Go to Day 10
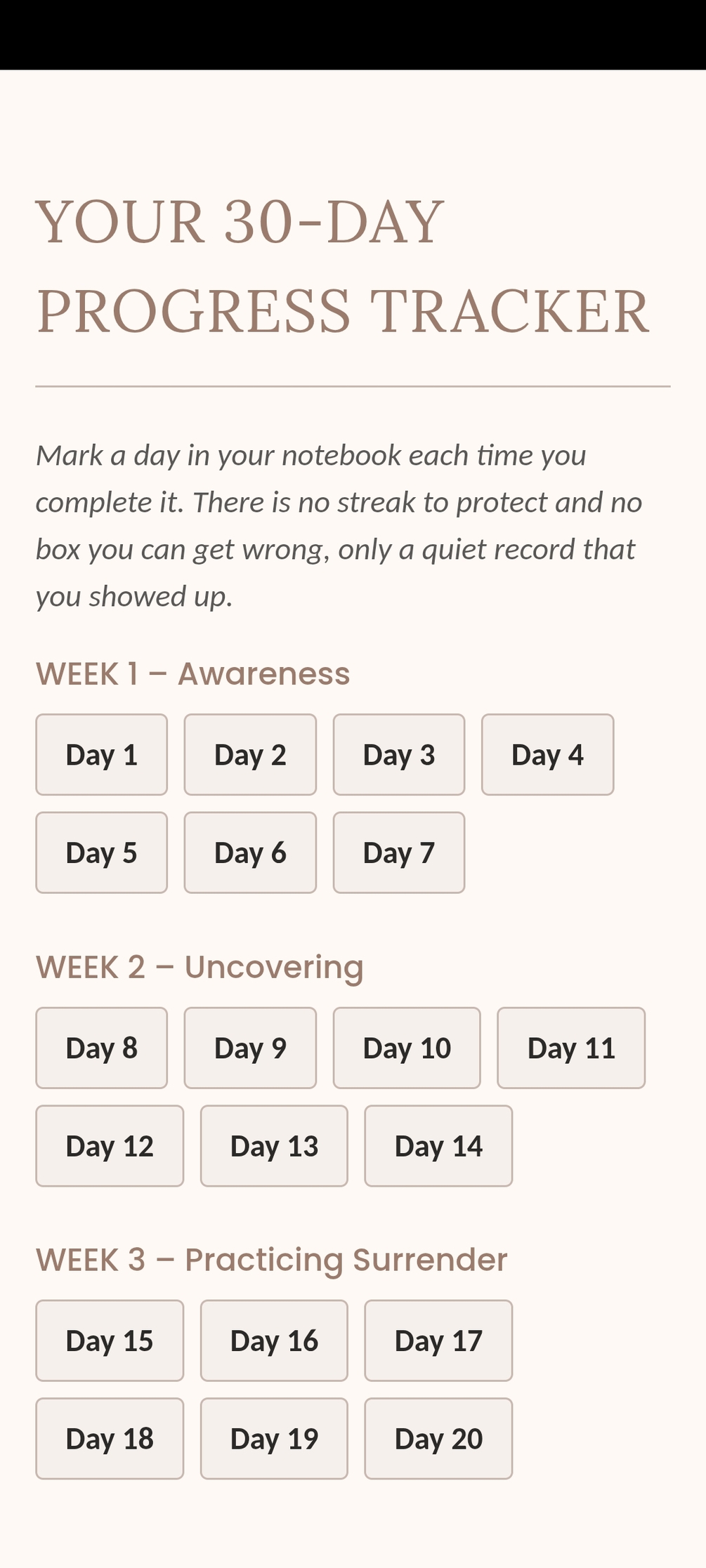Screen dimensions: 706x1568 click(407, 1048)
